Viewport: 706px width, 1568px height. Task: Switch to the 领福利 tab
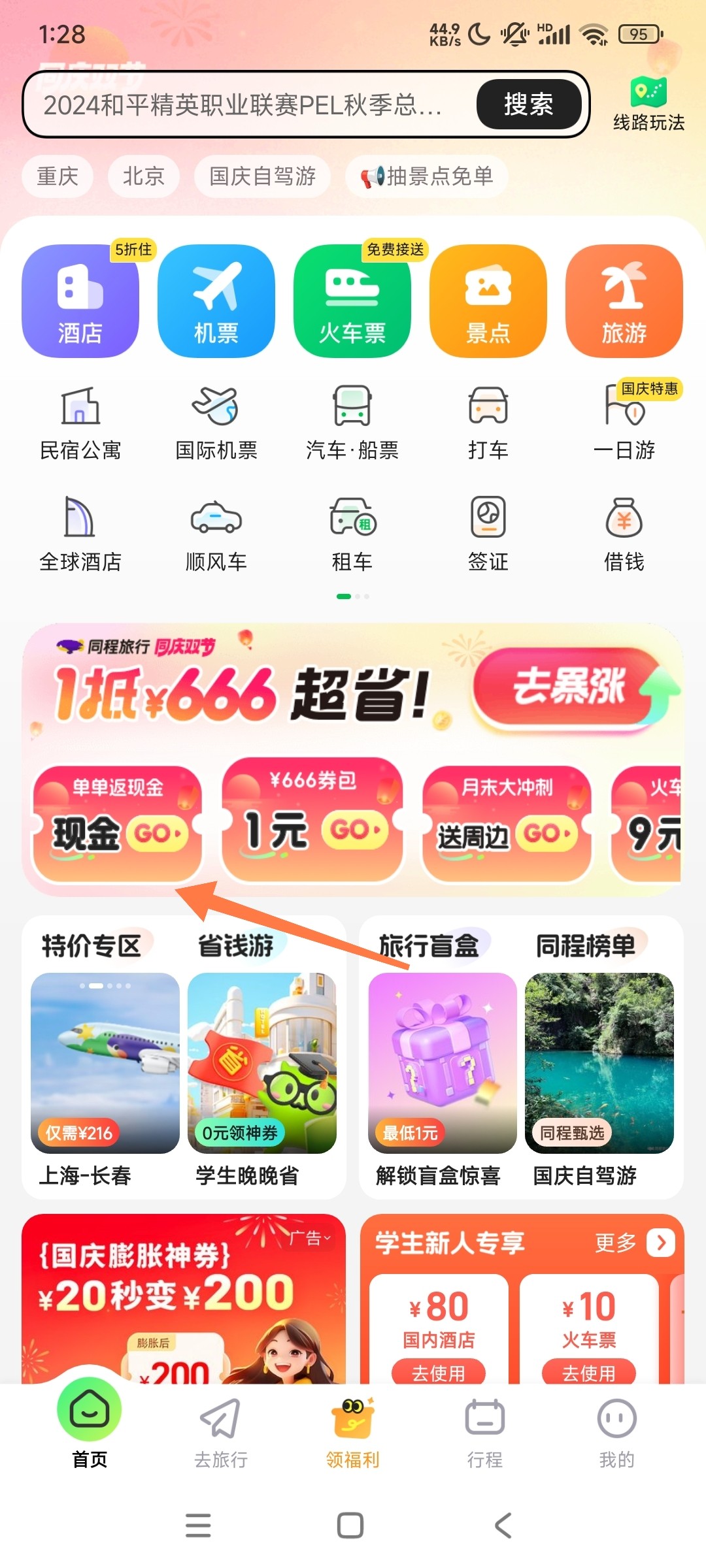[352, 1433]
